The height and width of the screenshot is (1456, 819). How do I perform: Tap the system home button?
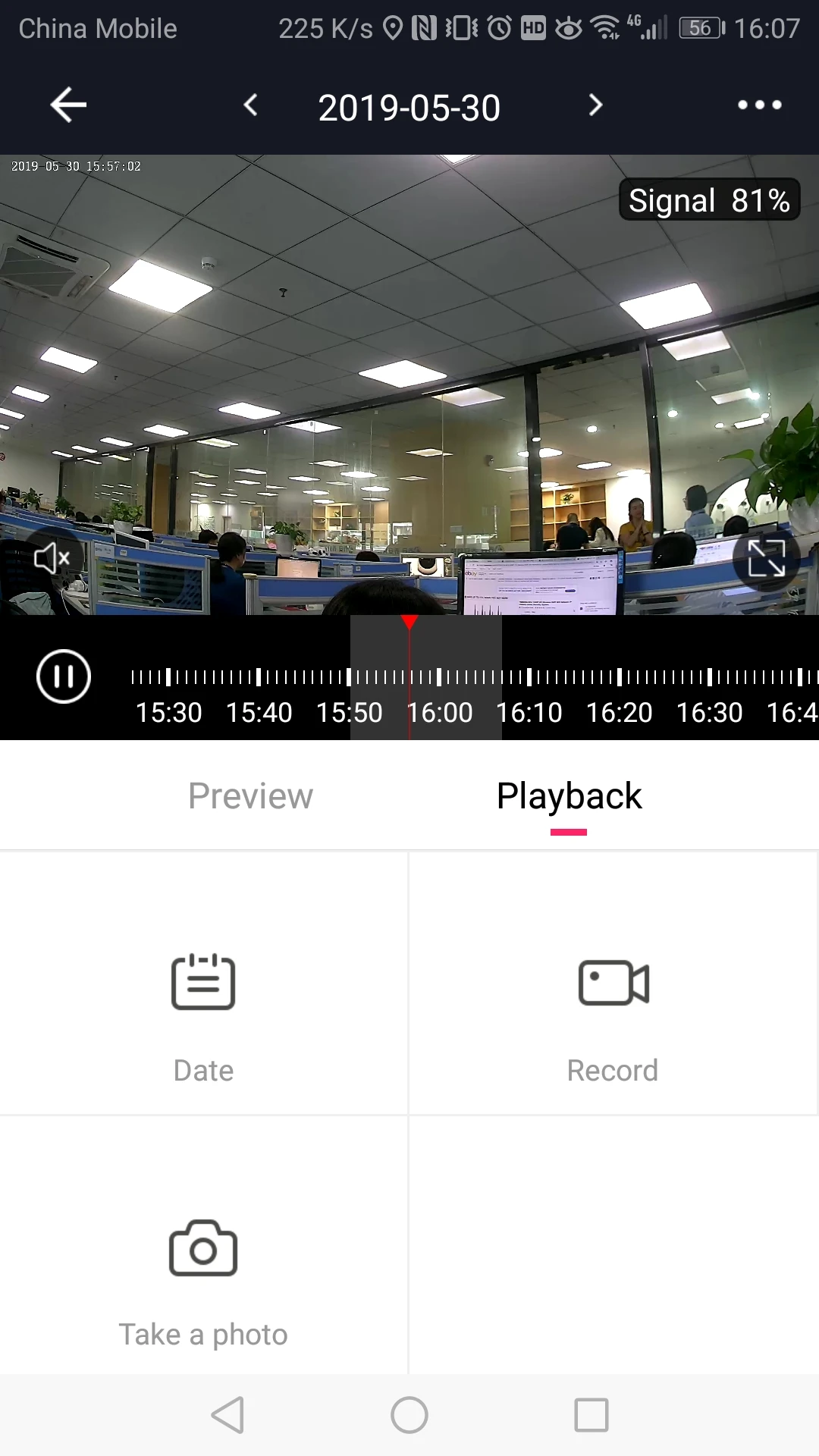(x=409, y=1415)
